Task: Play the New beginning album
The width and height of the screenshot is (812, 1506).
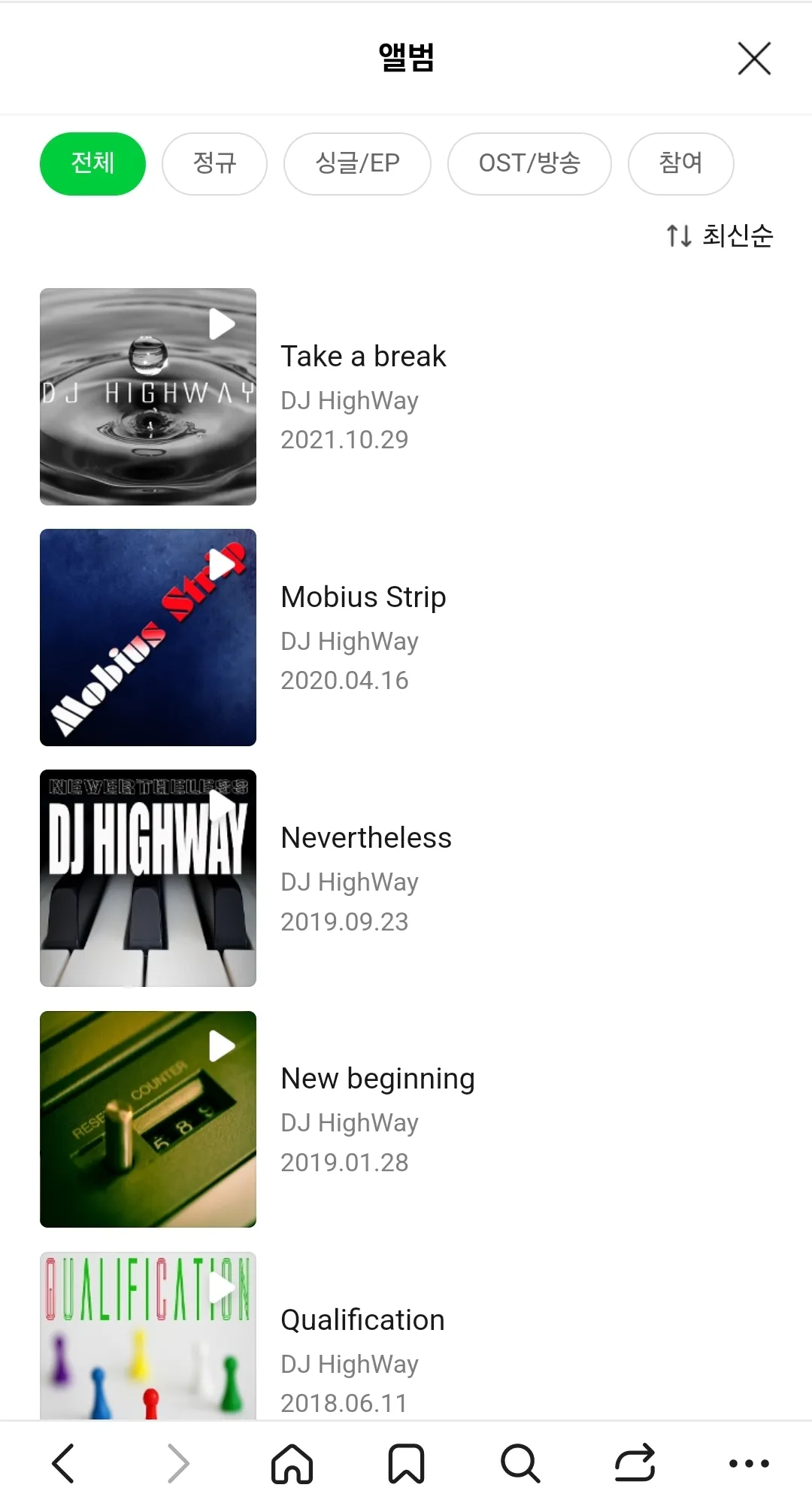Action: 222,1046
